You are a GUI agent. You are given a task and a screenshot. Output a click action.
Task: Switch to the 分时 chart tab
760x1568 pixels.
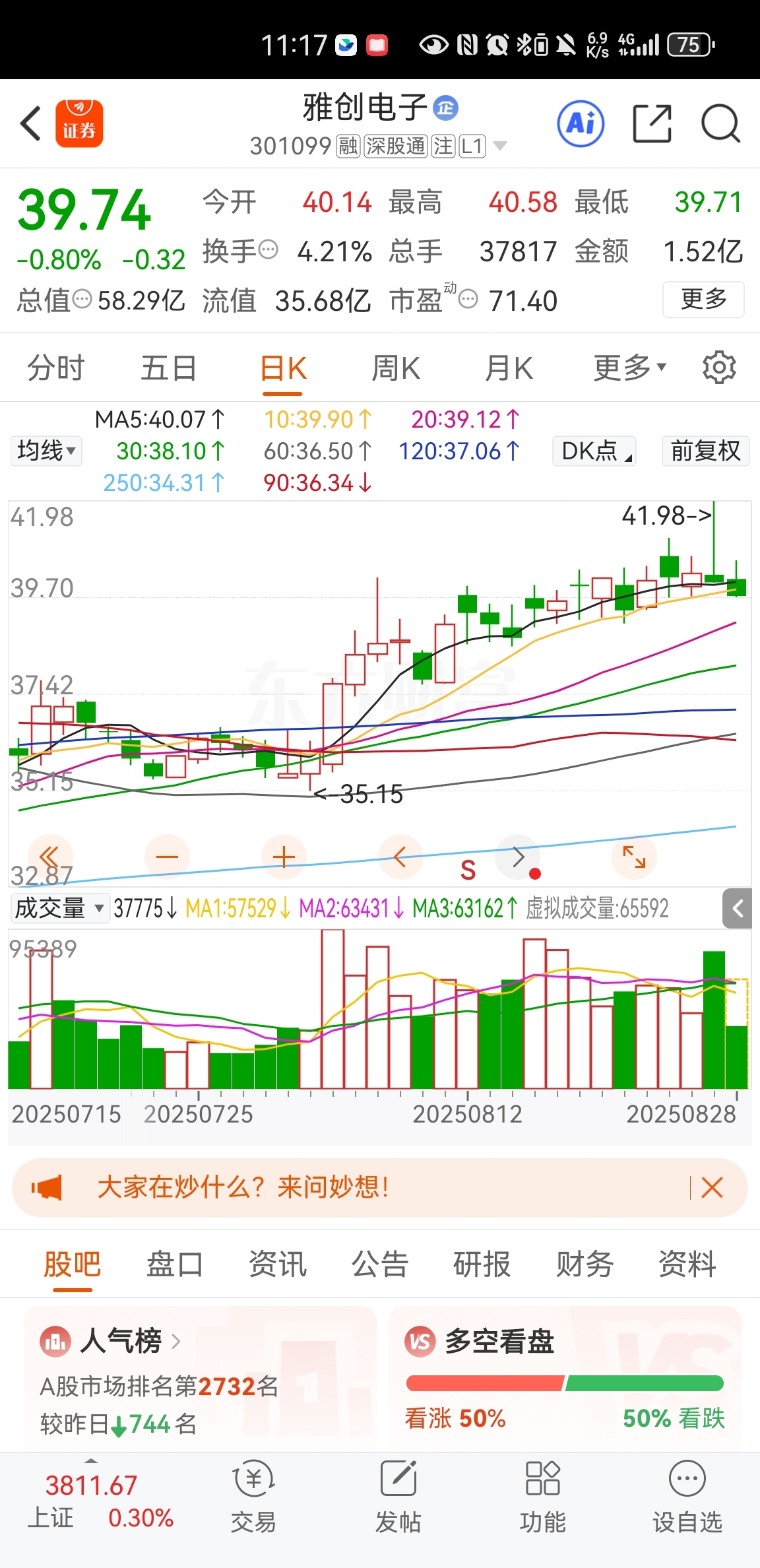[55, 368]
